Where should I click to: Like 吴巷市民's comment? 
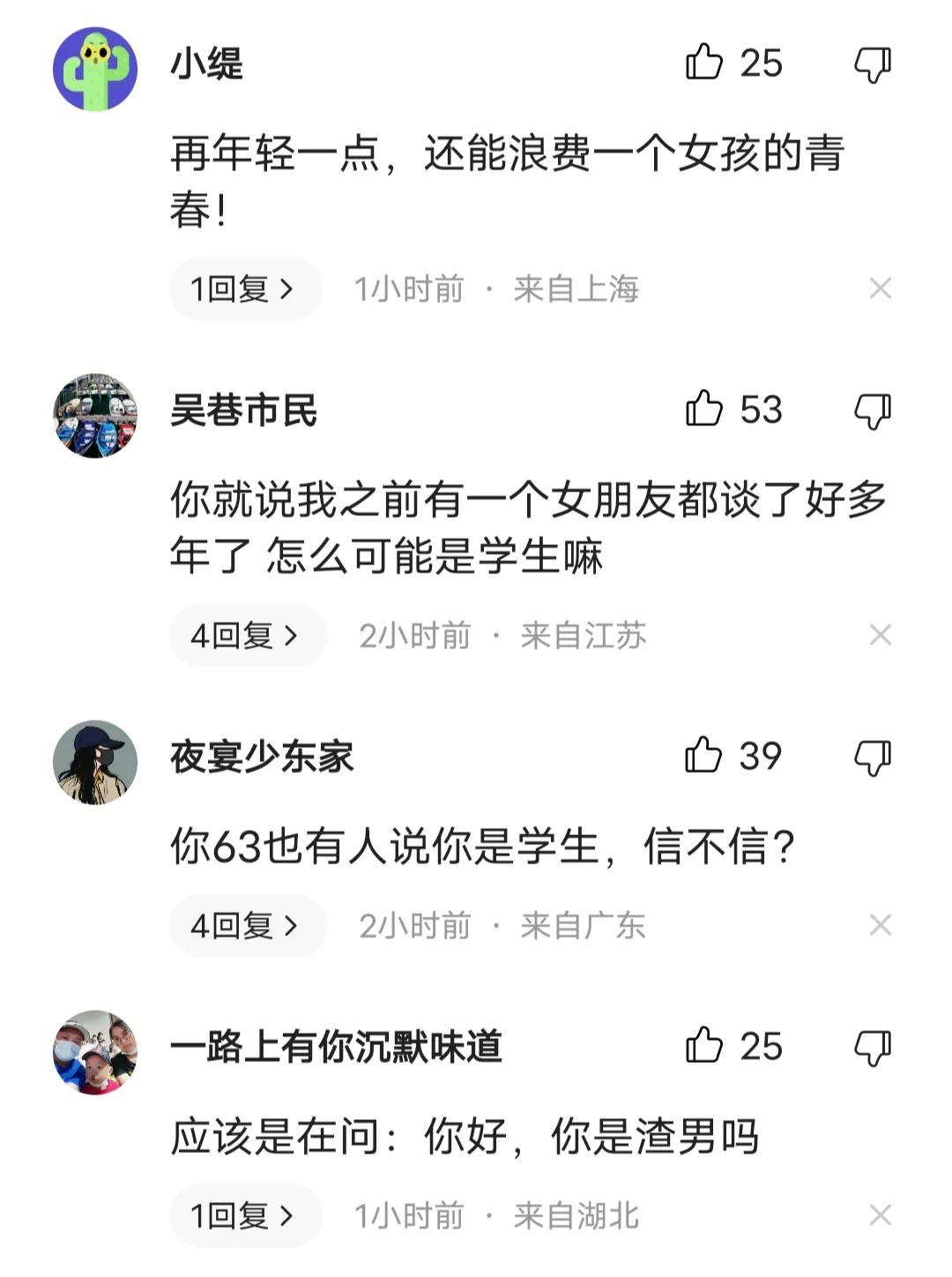704,409
